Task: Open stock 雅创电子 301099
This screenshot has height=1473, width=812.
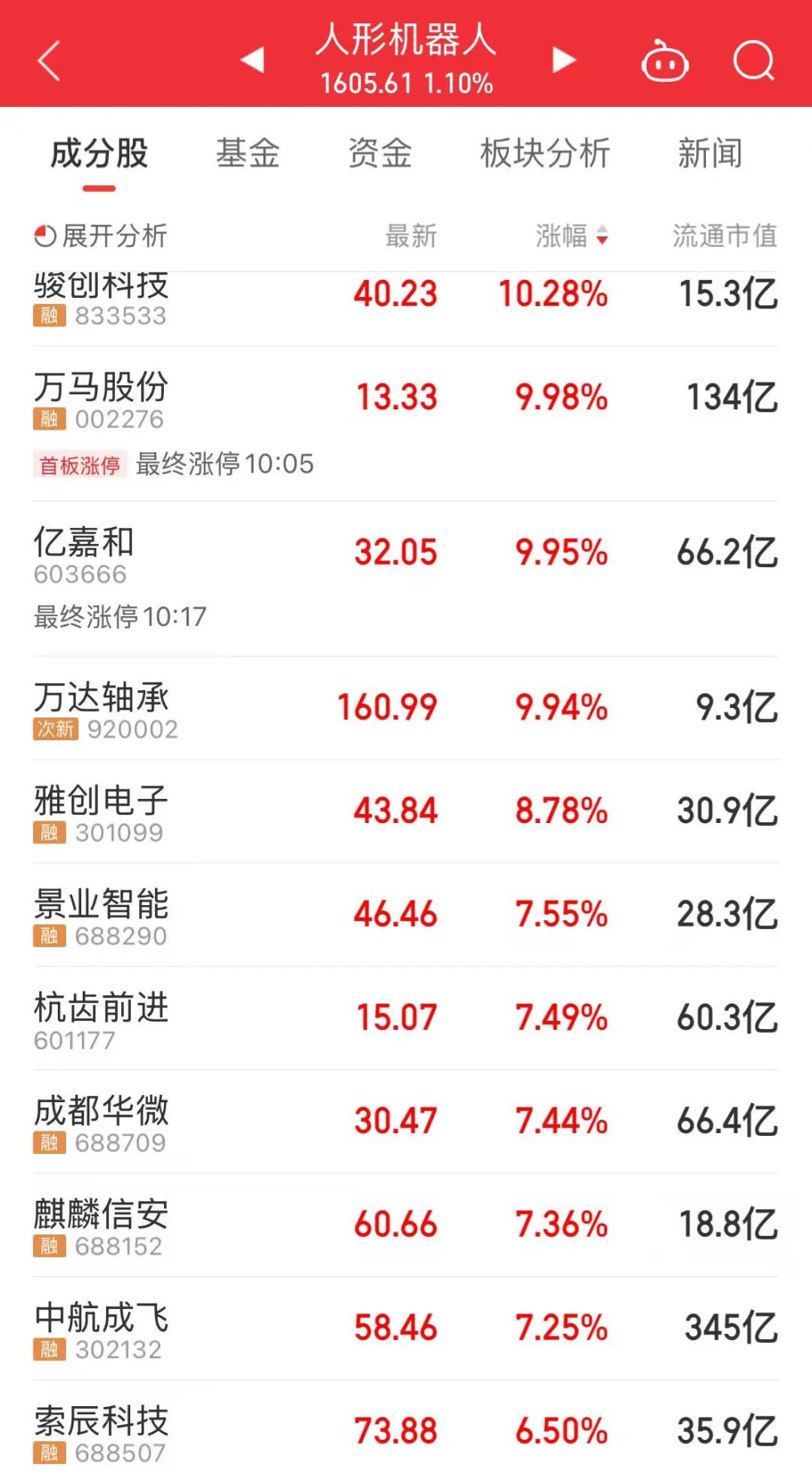Action: pos(406,812)
